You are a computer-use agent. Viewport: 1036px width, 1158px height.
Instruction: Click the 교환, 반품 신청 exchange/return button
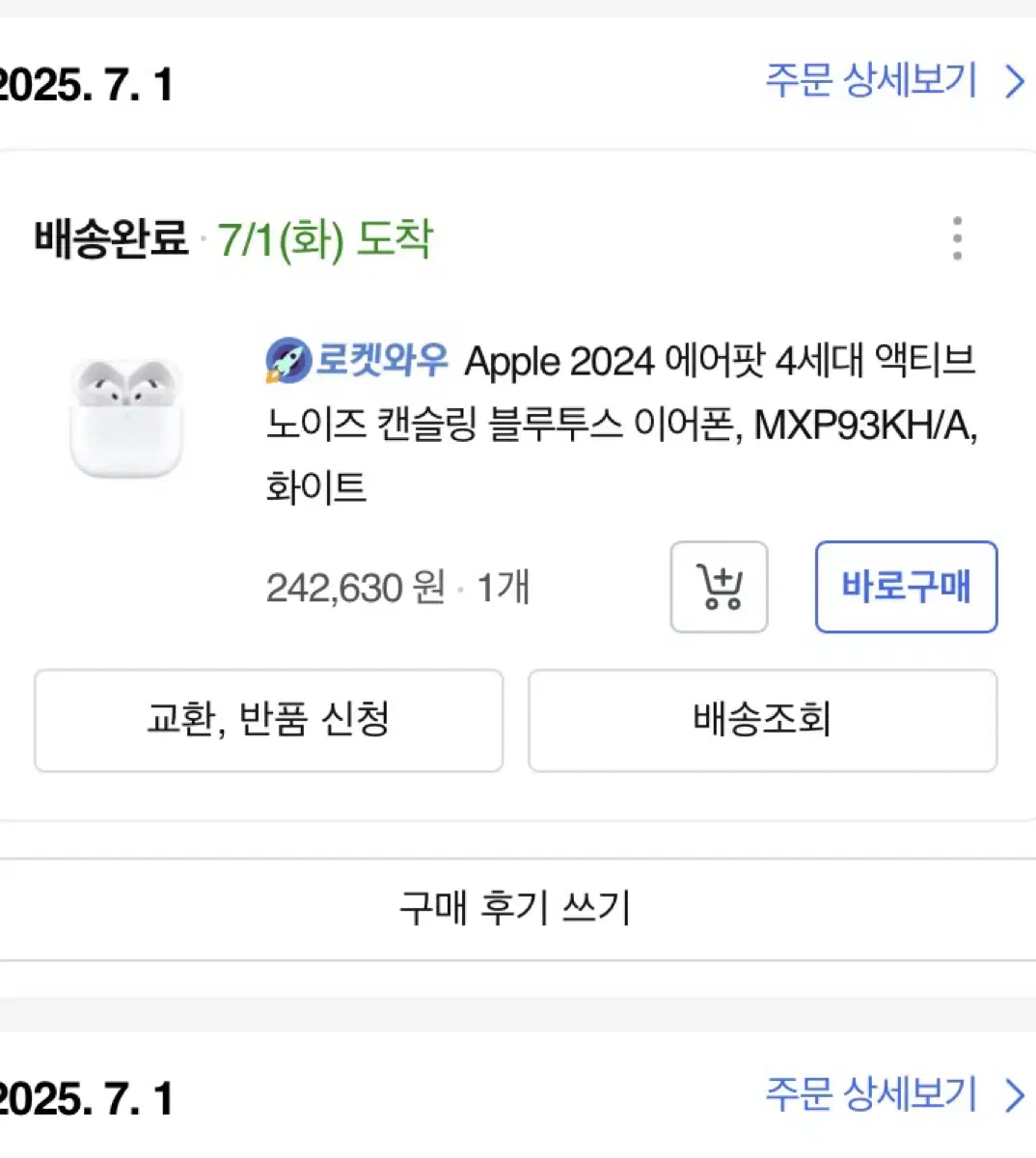click(268, 720)
